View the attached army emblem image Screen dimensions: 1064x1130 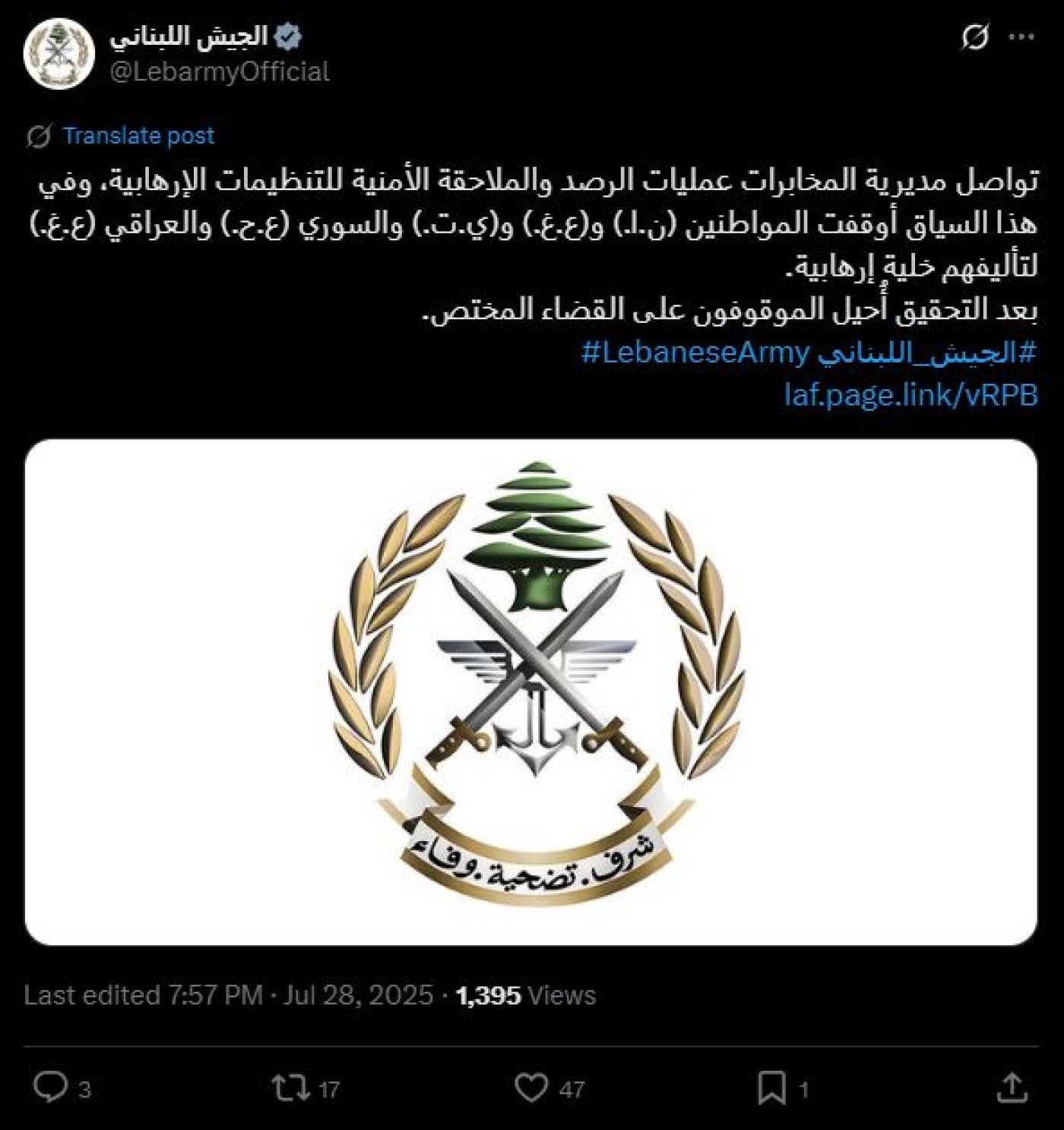click(531, 692)
